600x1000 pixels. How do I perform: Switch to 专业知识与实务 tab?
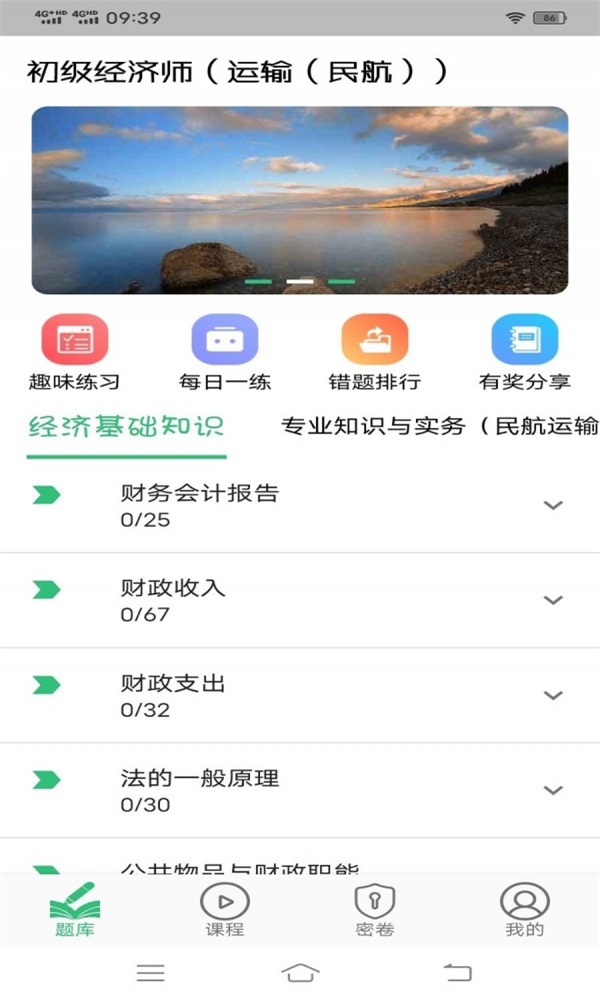[440, 427]
